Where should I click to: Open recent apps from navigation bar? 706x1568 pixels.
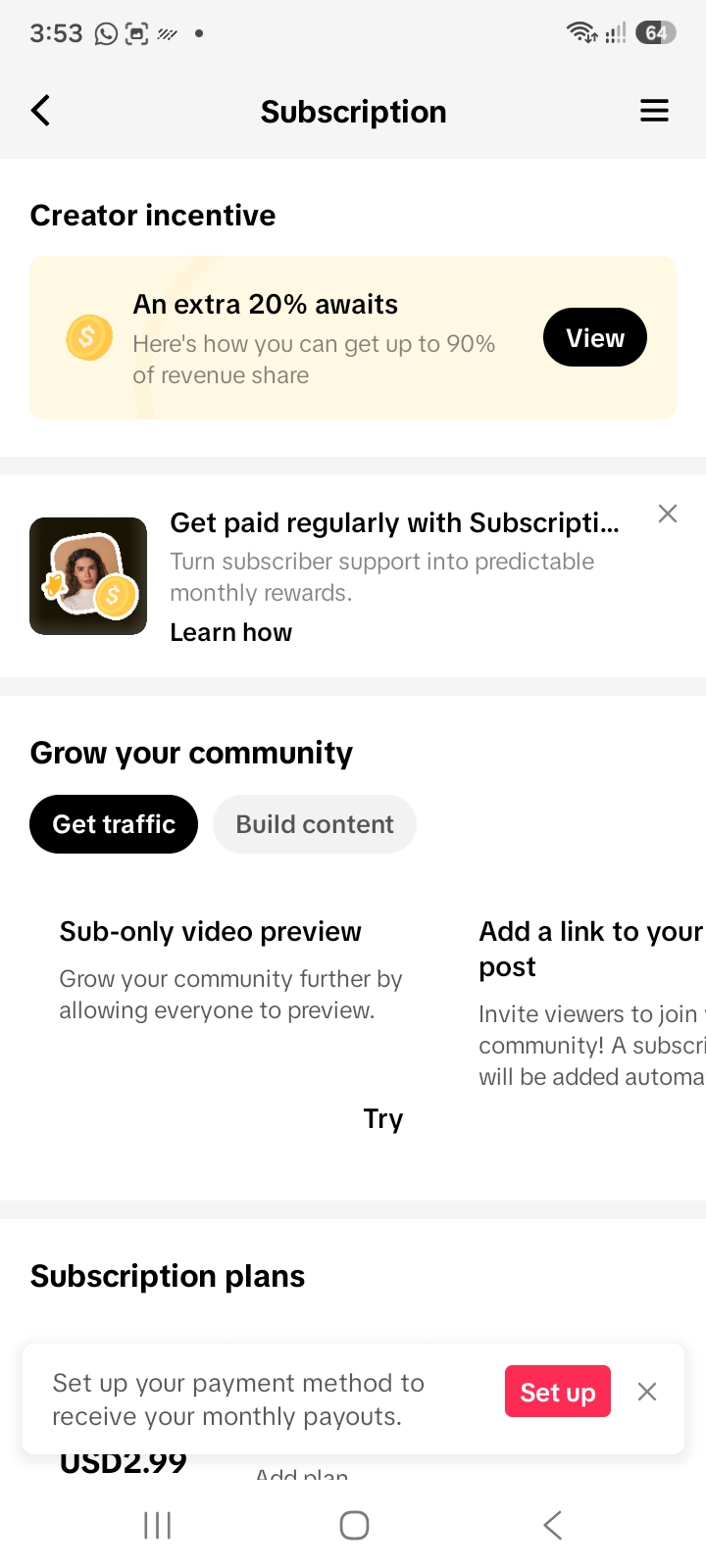tap(157, 1525)
